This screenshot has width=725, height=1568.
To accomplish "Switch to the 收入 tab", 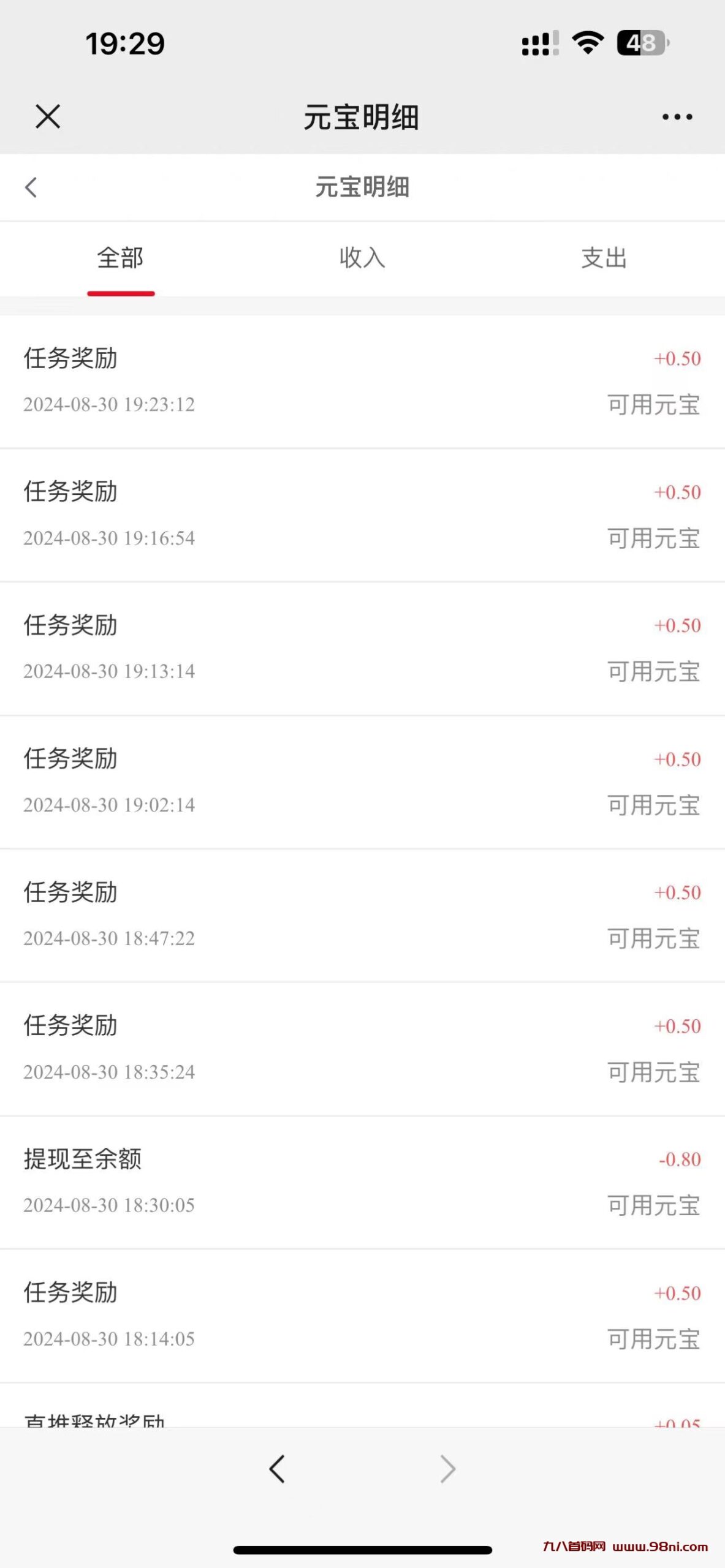I will [x=362, y=258].
